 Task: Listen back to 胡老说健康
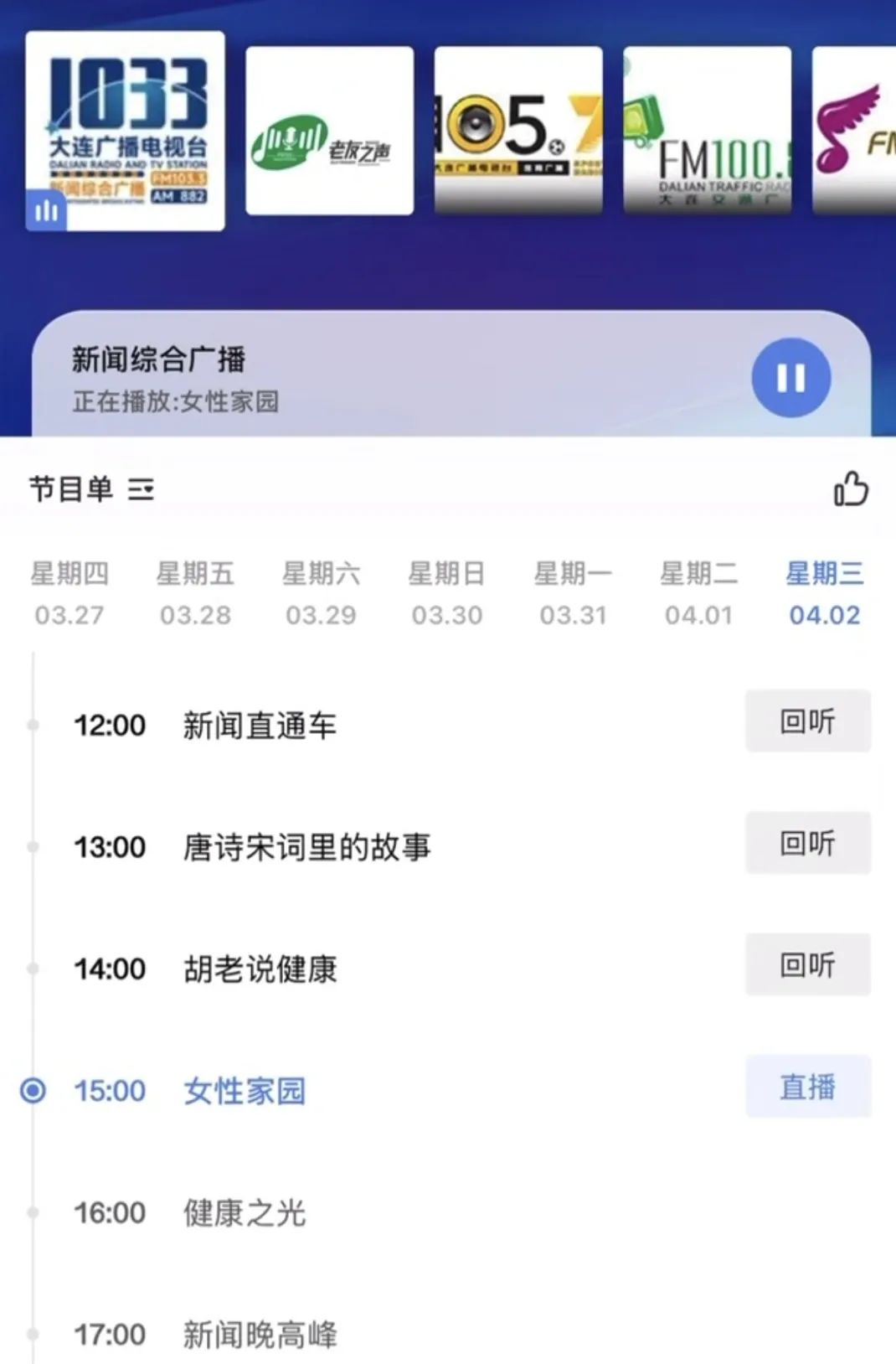[807, 965]
